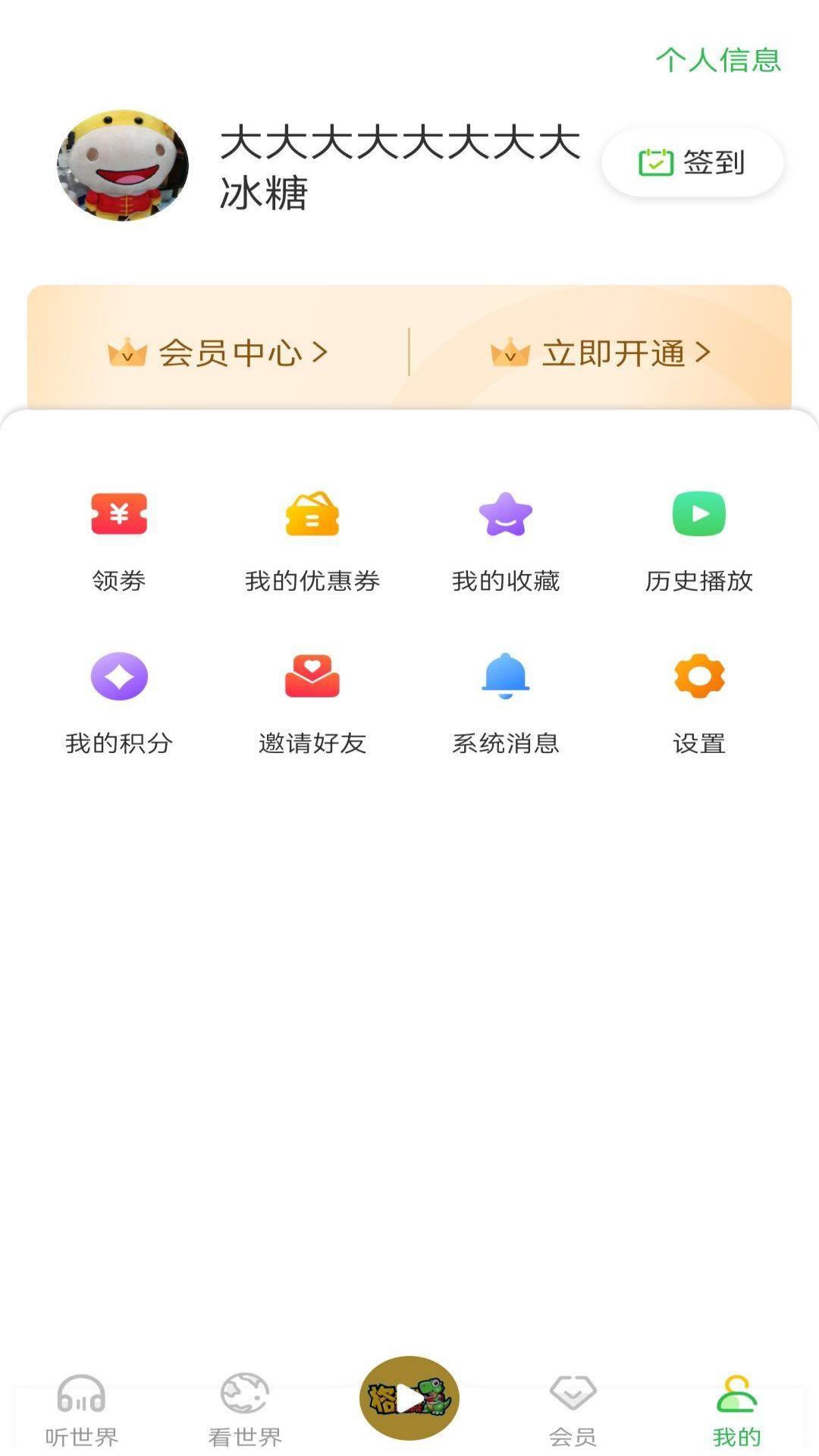Tap the 签到 check-in button
The image size is (819, 1456).
point(692,162)
